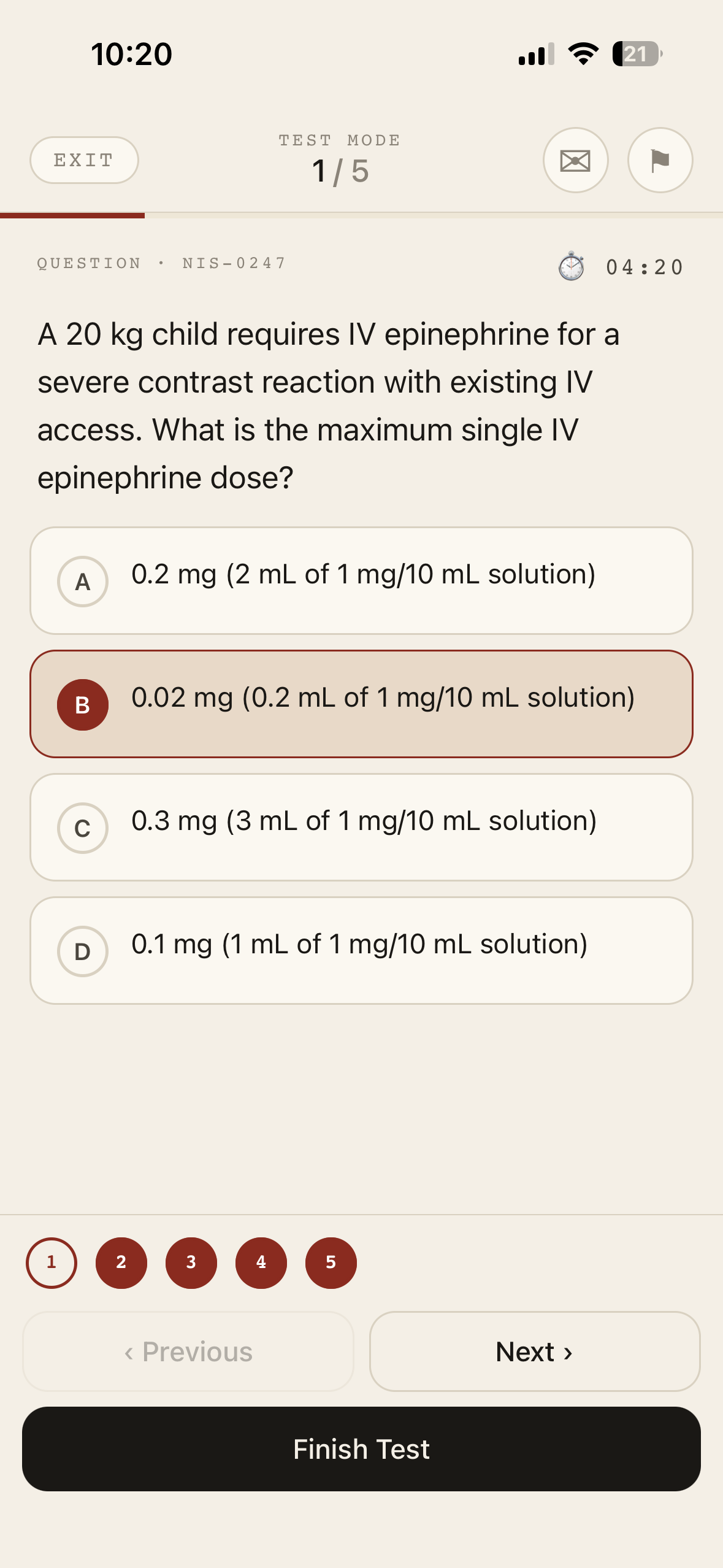Go to the next question
This screenshot has width=723, height=1568.
[534, 1351]
